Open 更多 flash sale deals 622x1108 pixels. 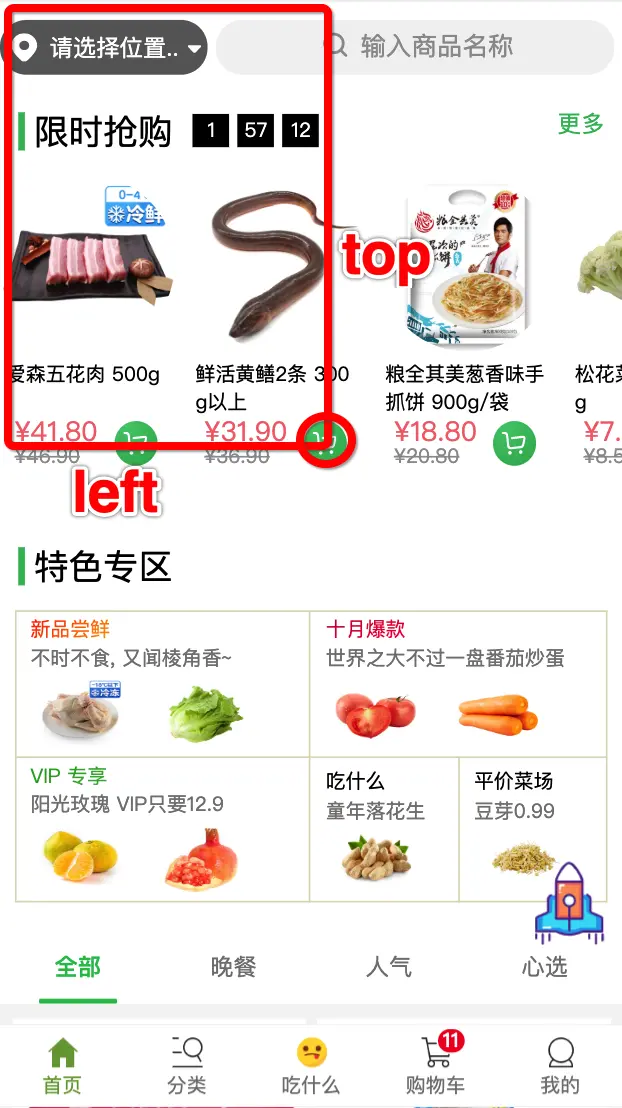pyautogui.click(x=580, y=124)
